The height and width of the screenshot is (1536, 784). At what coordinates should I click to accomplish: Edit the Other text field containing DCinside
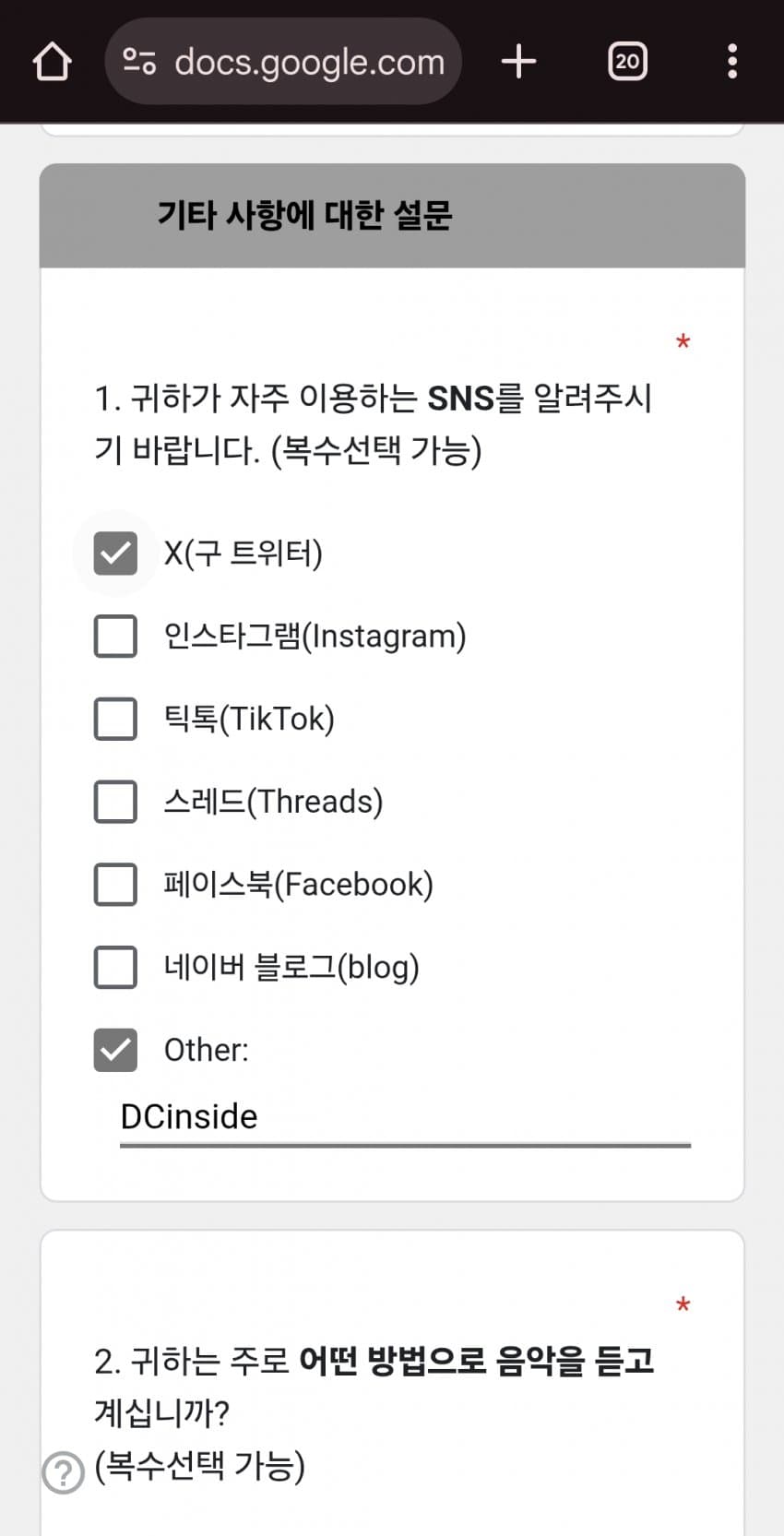coord(404,1117)
